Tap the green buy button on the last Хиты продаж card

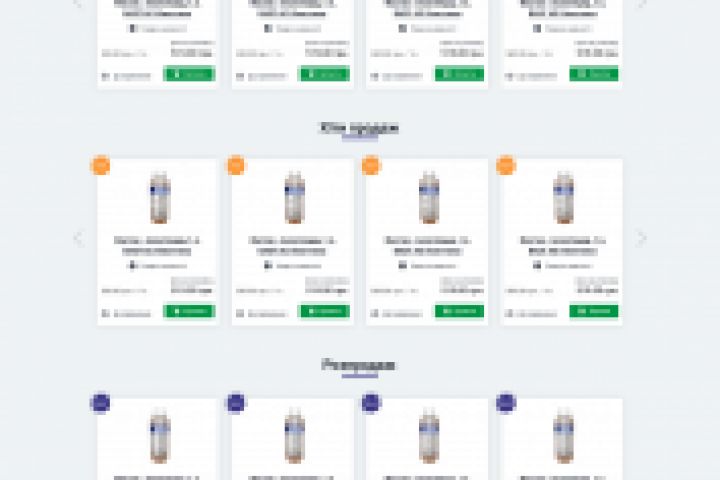pyautogui.click(x=594, y=311)
